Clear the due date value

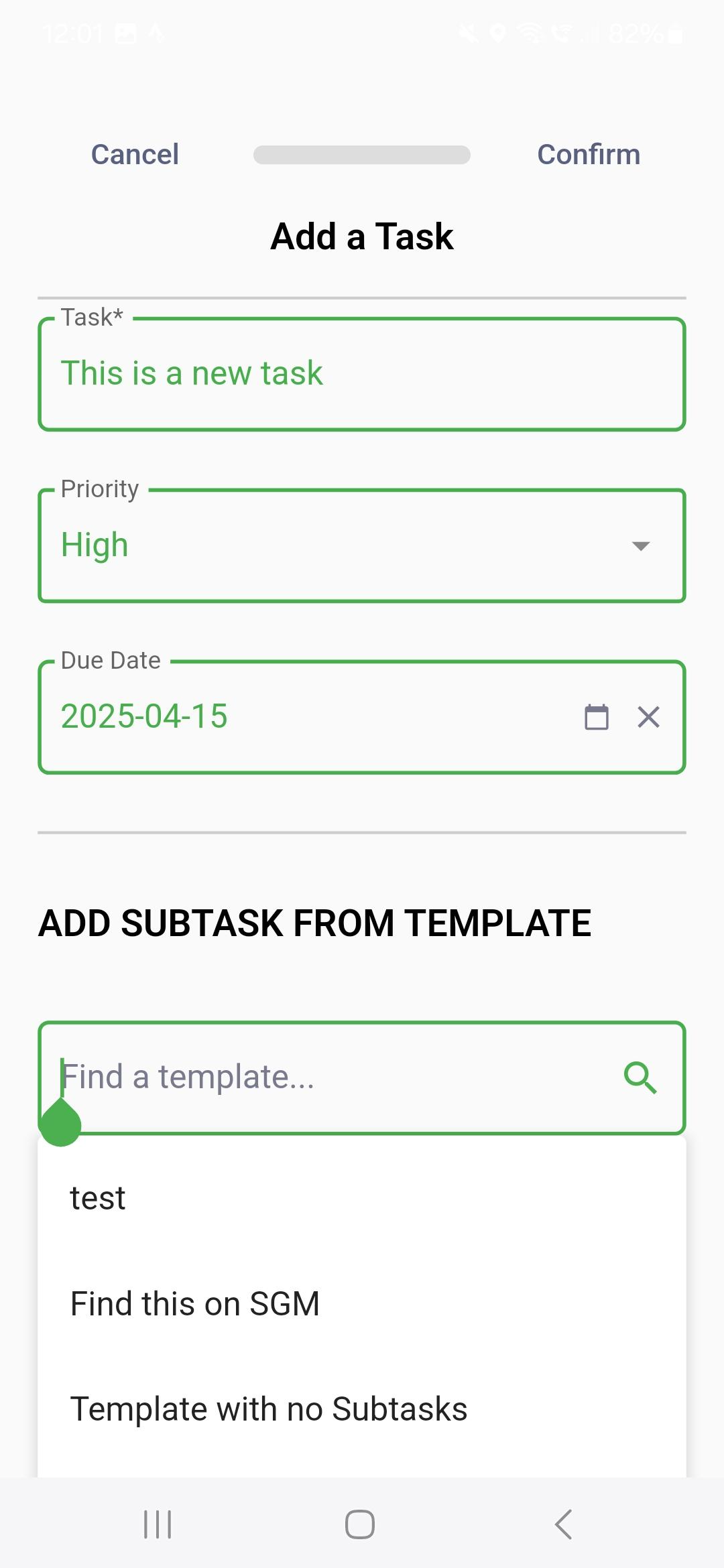[x=648, y=717]
